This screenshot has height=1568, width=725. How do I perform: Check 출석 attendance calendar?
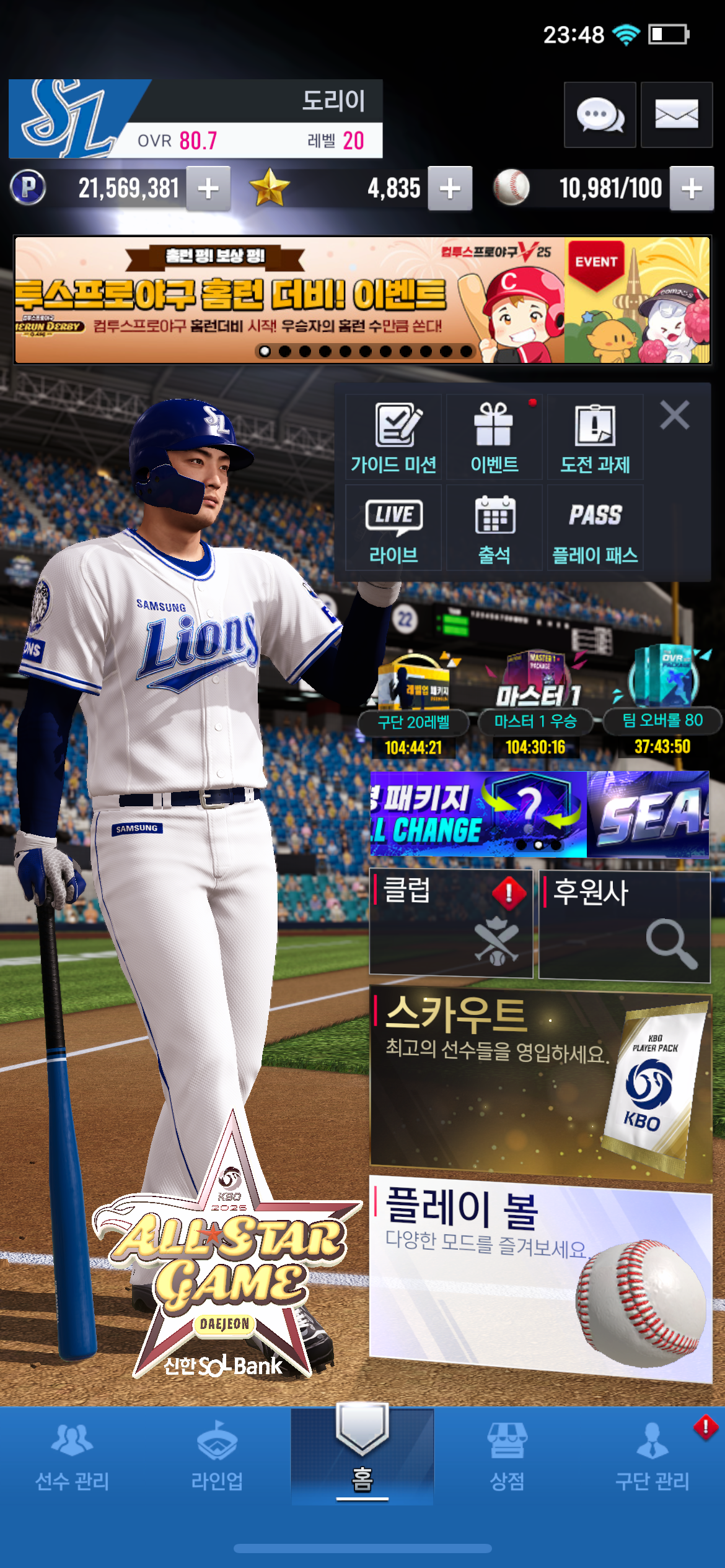494,528
